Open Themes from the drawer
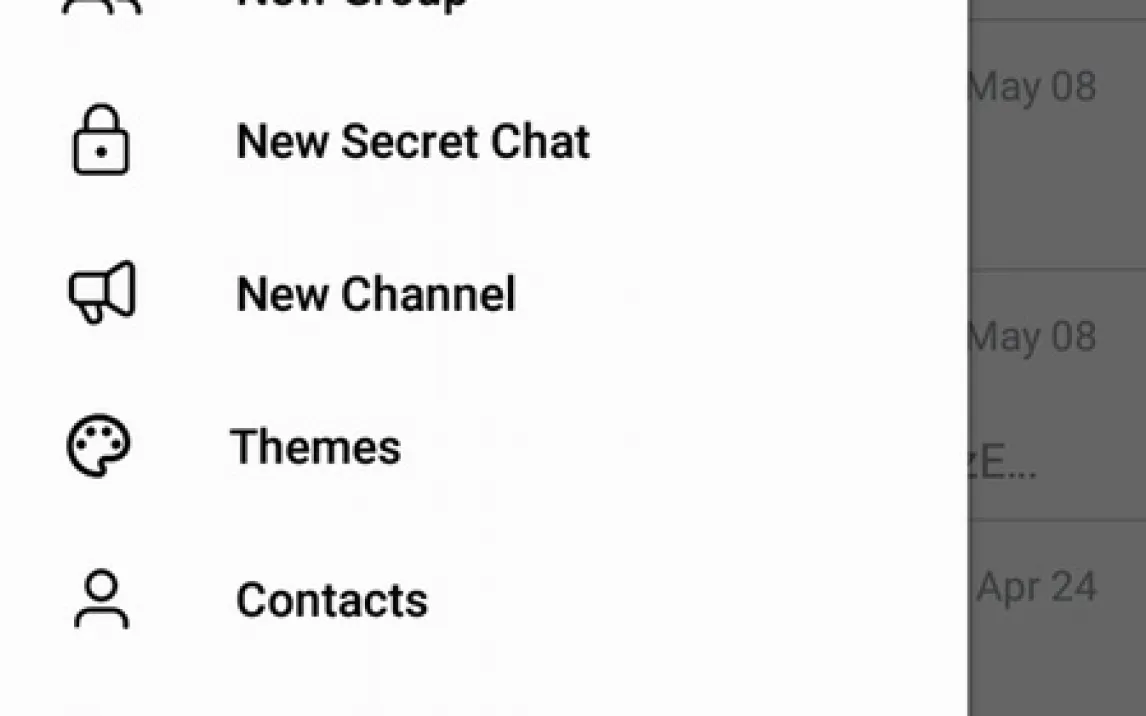Screen dimensions: 1146x716 click(x=315, y=447)
